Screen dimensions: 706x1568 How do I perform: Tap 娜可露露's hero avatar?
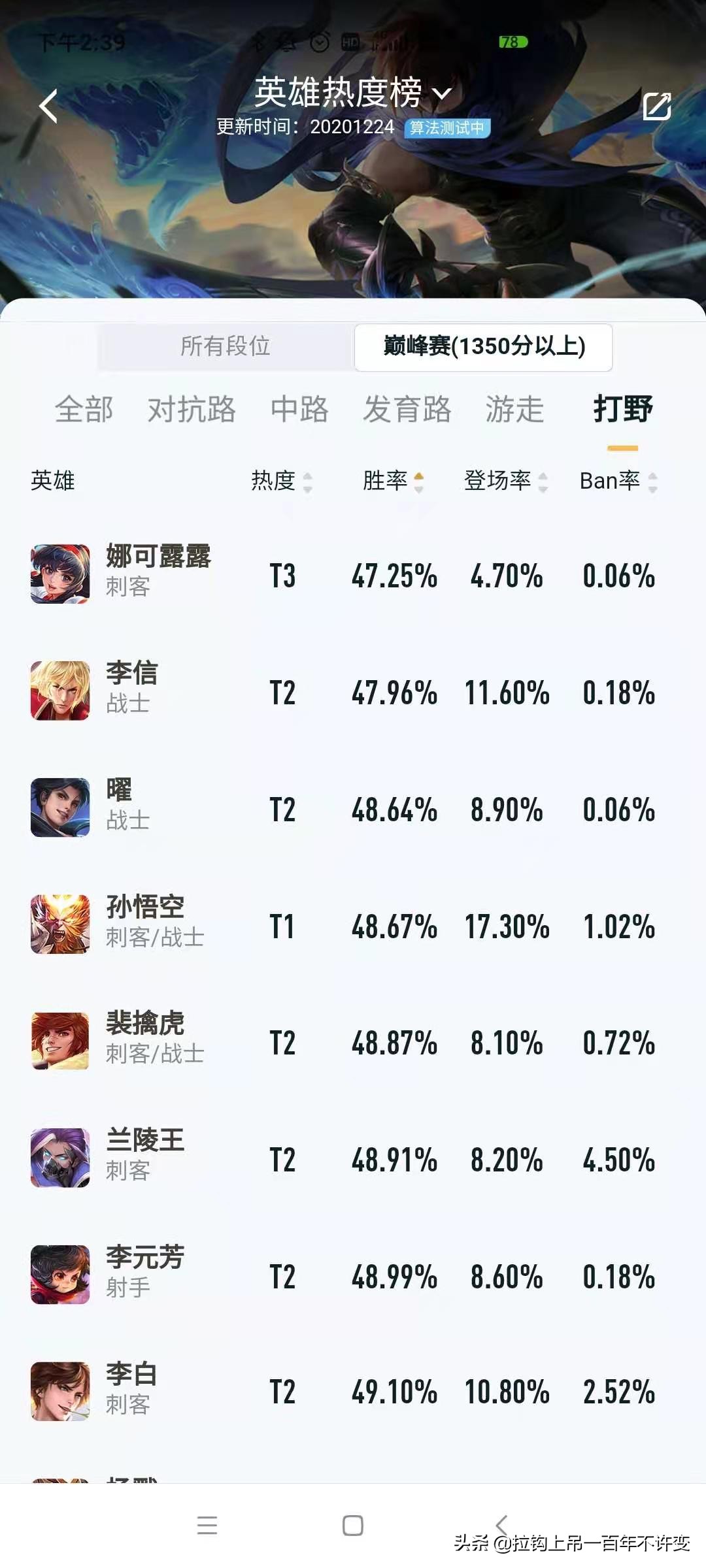[x=59, y=575]
